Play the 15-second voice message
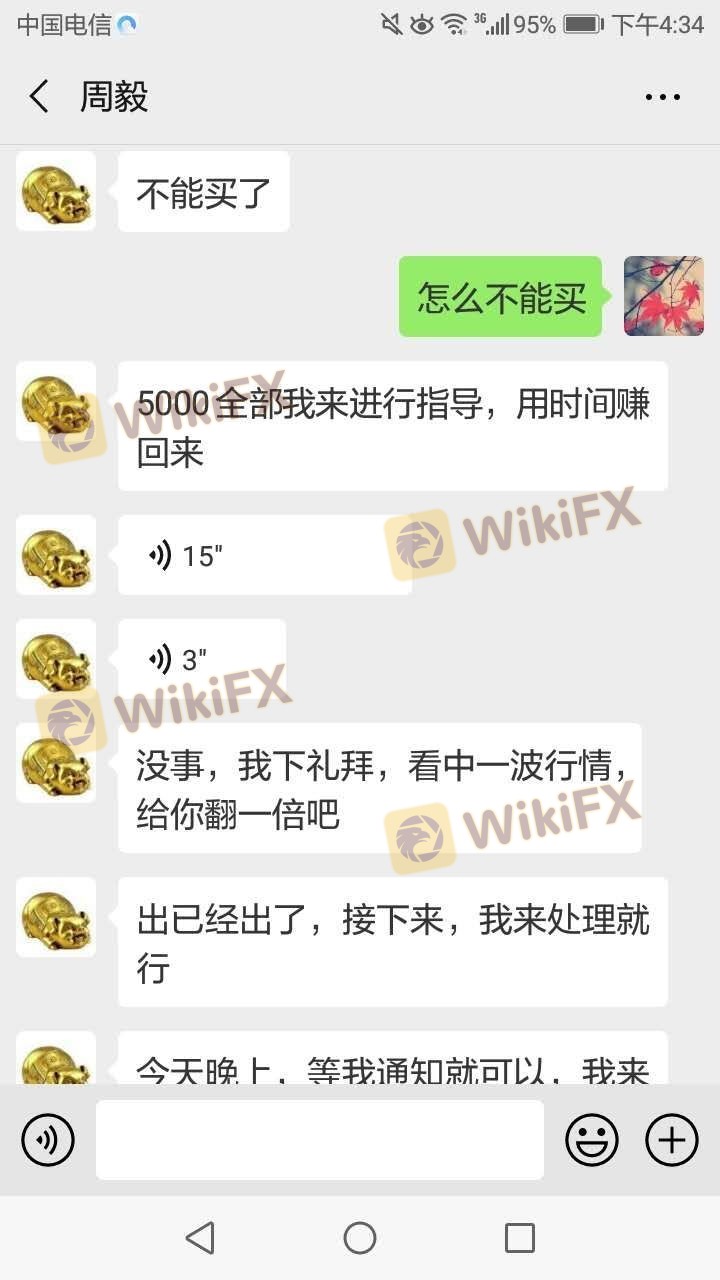 tap(264, 556)
